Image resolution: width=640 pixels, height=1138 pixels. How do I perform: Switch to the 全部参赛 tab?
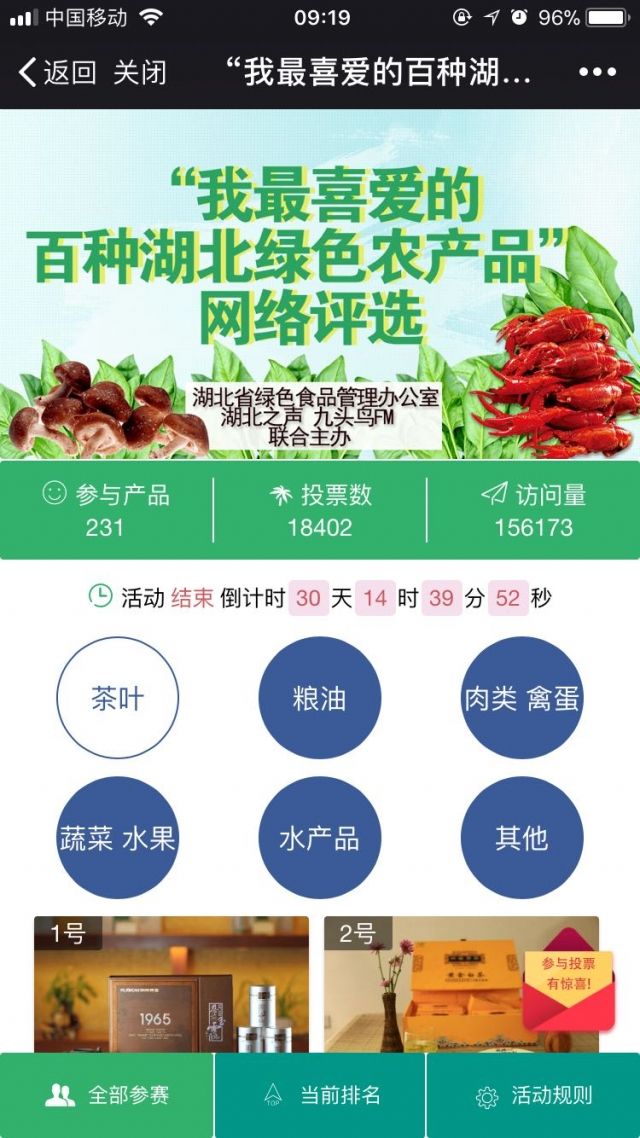point(107,1095)
